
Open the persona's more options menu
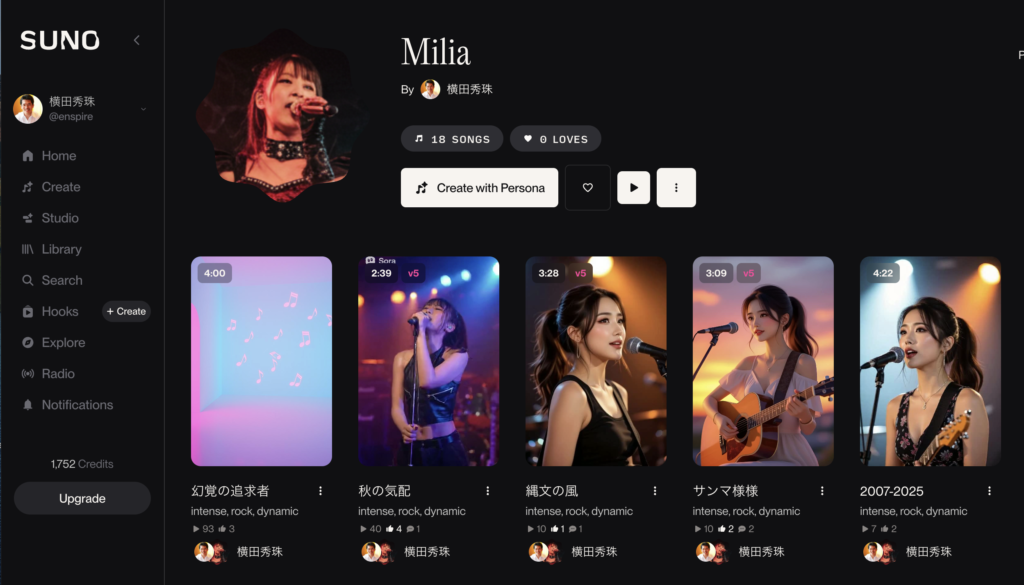(676, 187)
